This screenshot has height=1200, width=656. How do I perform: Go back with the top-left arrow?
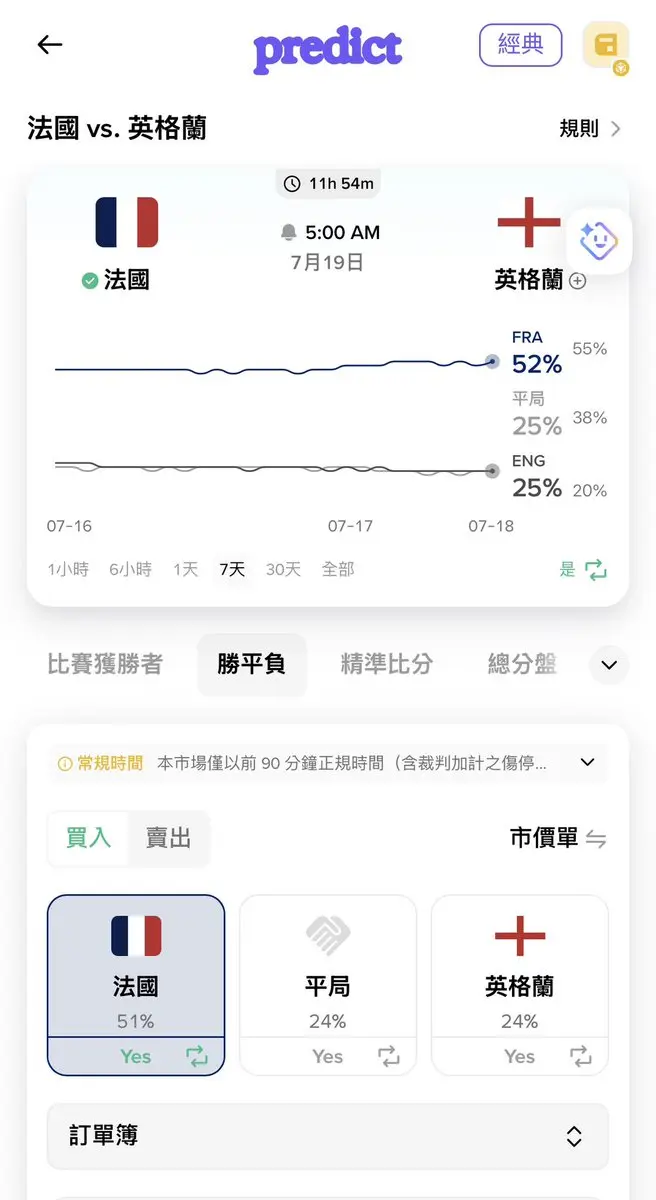[49, 45]
